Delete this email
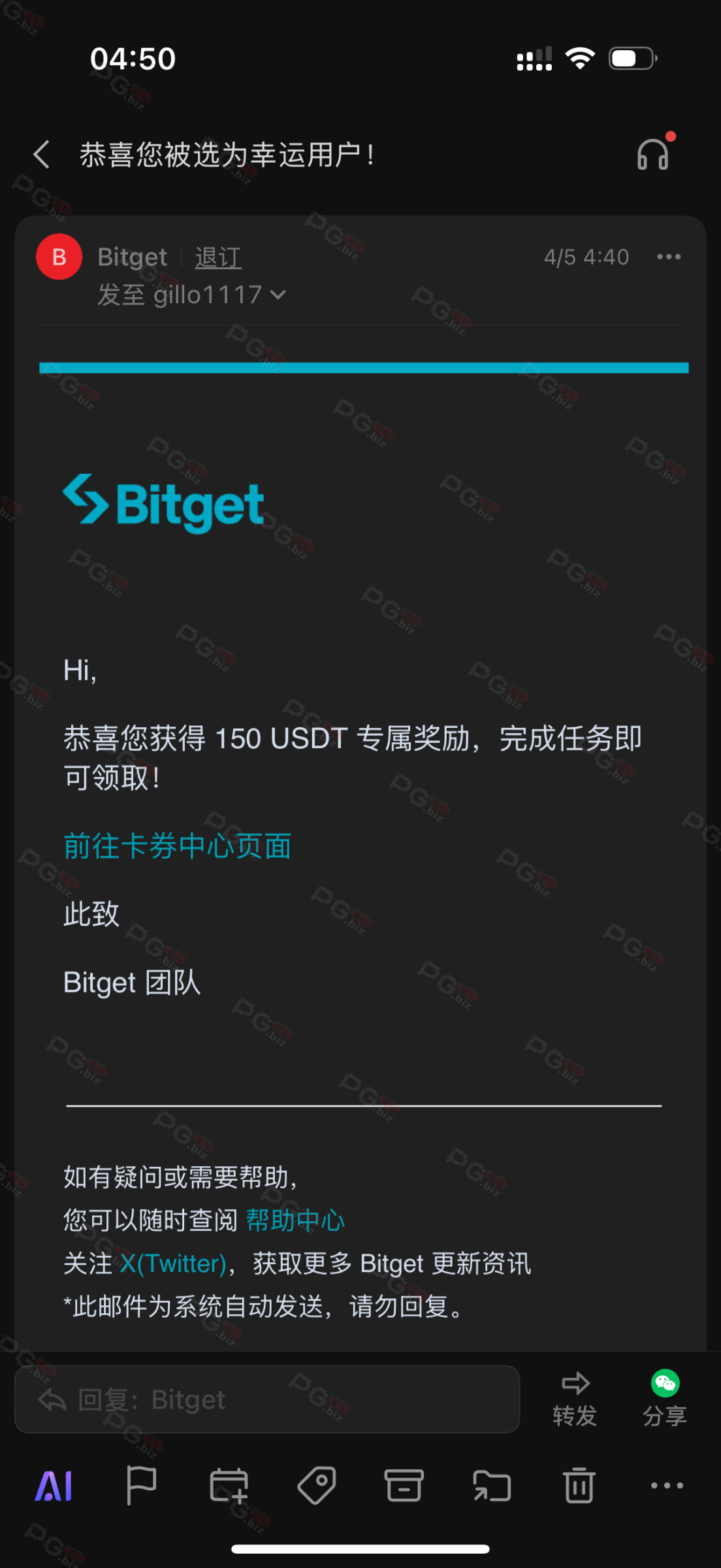Screen dimensions: 721x1568 (x=579, y=1486)
